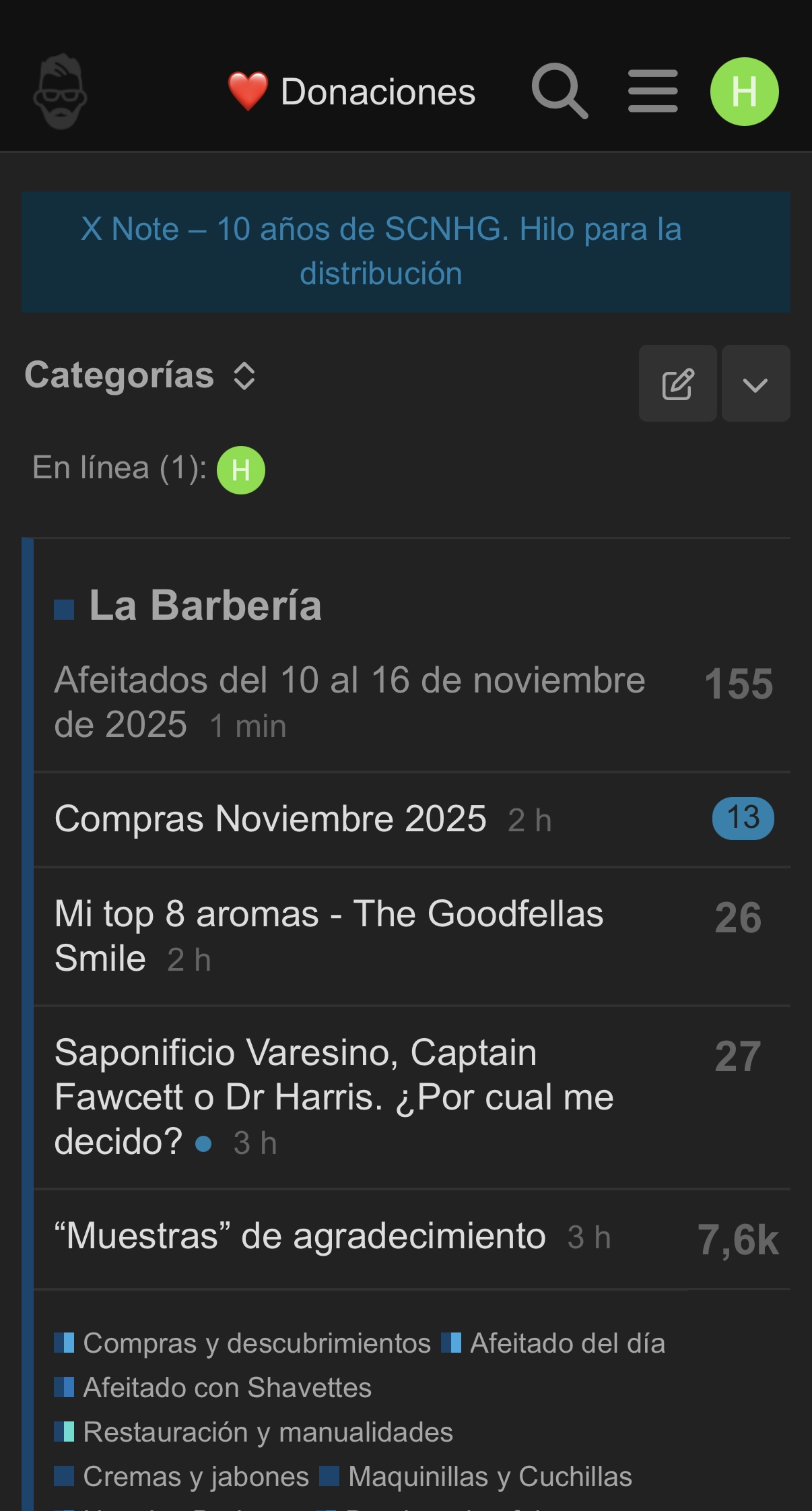
Task: Go to the Donaciones link
Action: coord(352,92)
